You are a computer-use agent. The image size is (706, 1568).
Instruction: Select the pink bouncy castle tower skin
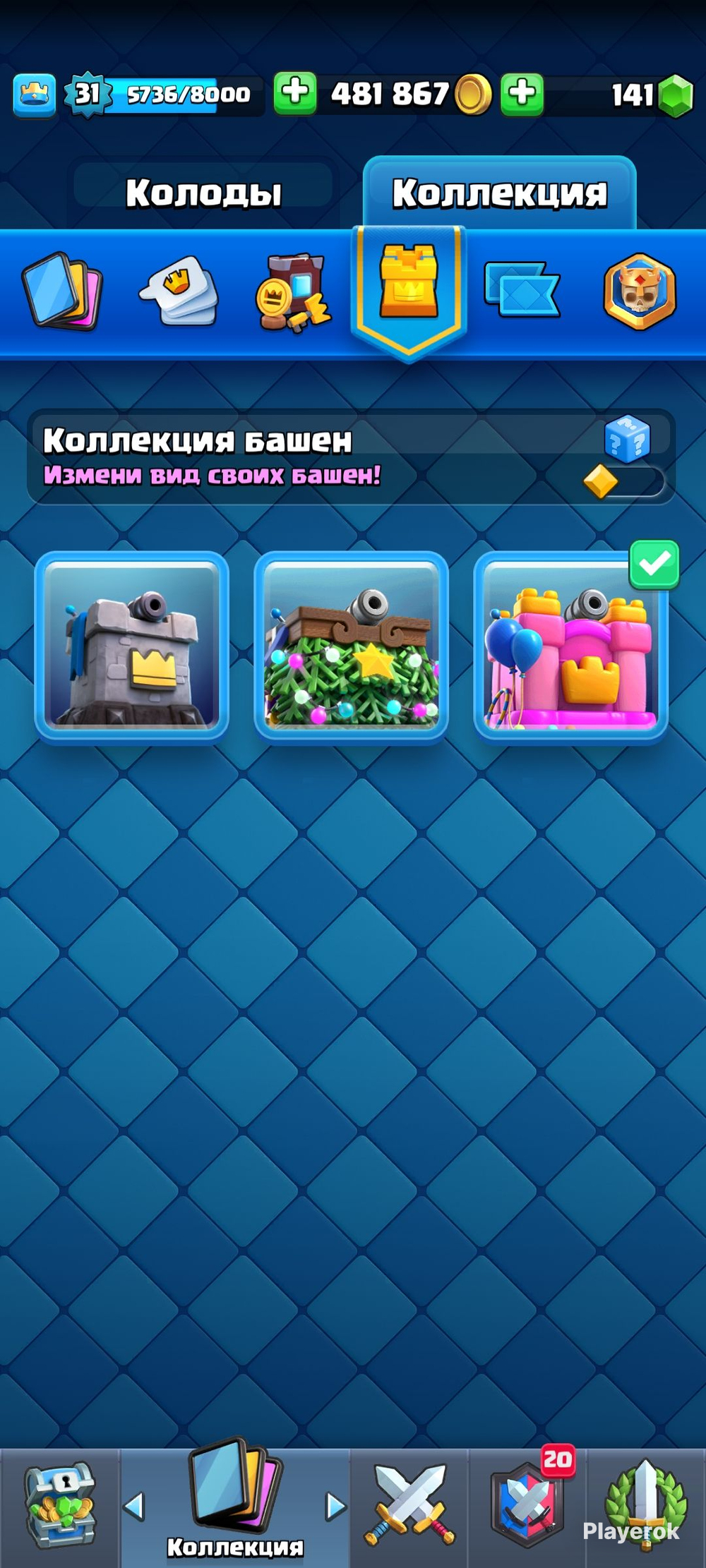(x=570, y=646)
